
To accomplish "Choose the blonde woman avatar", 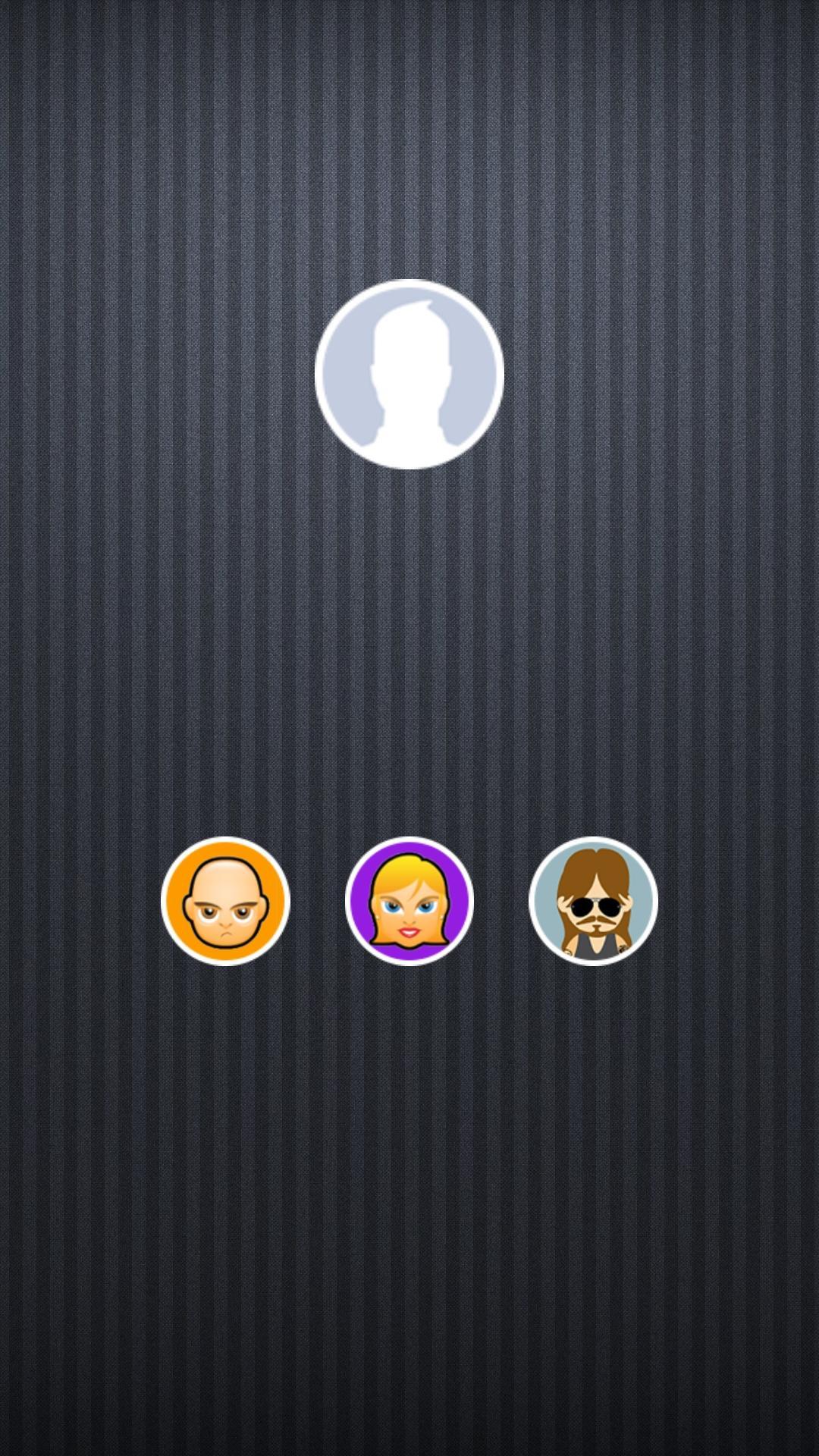I will coord(409,901).
